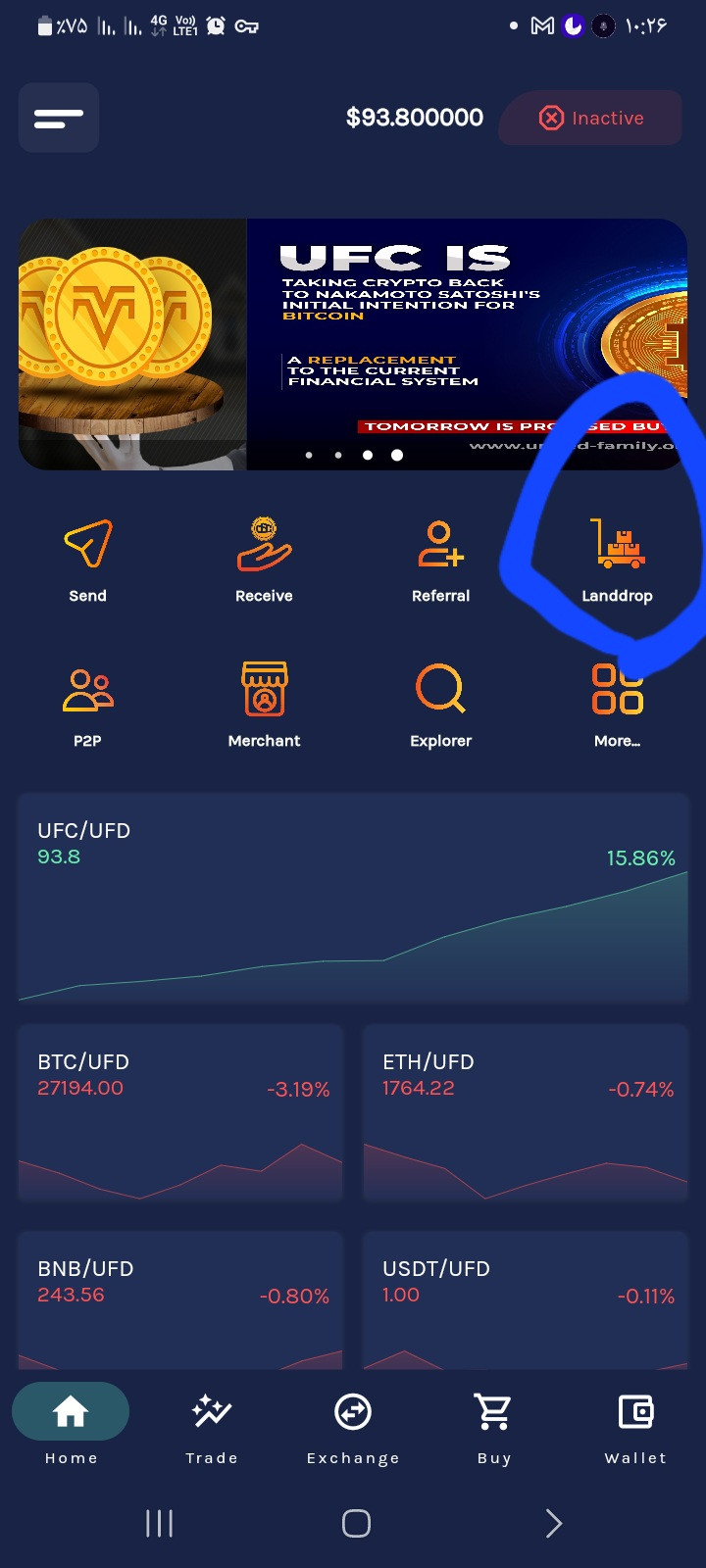The image size is (706, 1568).
Task: Open the BTC/UFD market card
Action: point(180,1113)
